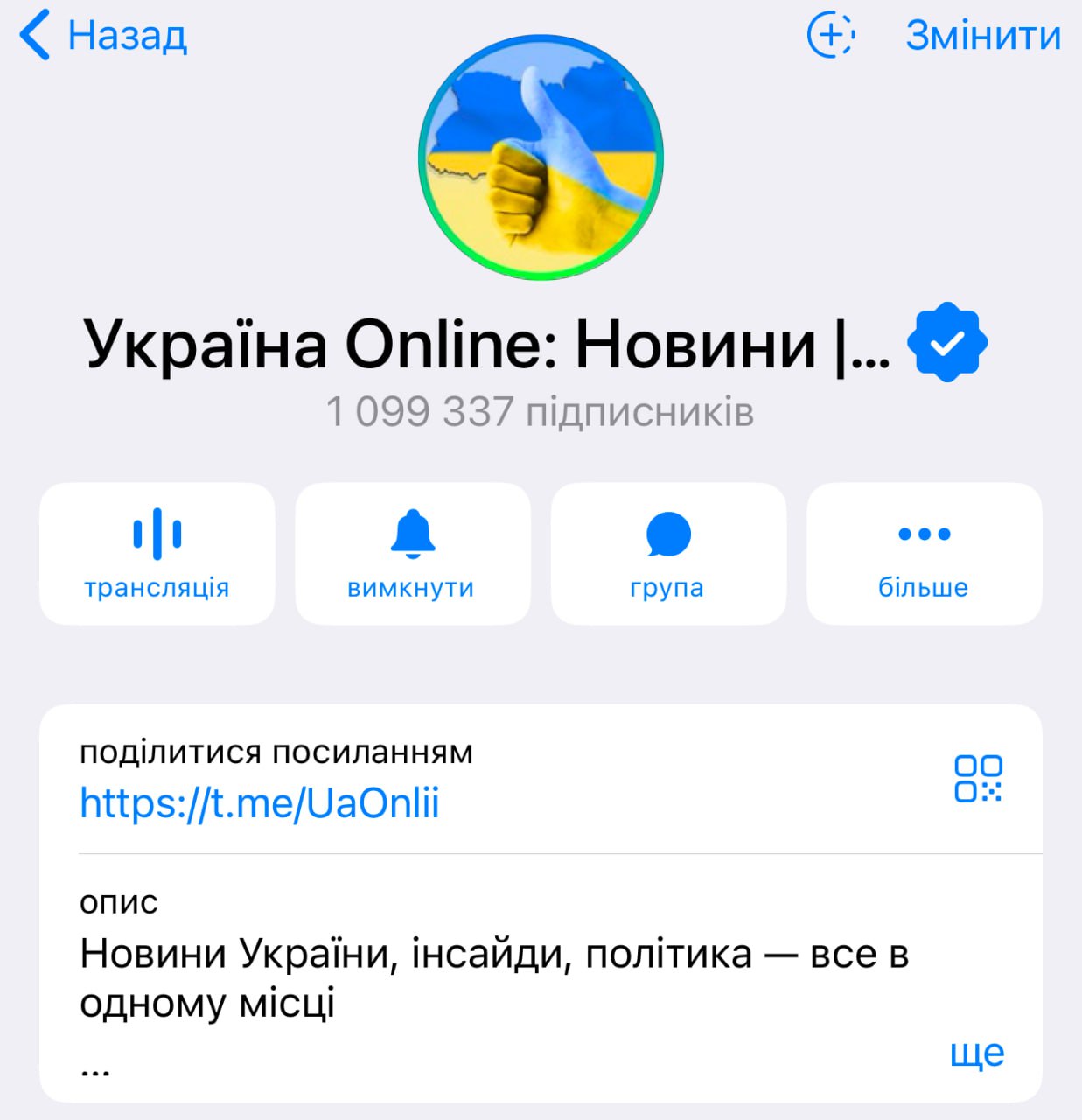The image size is (1082, 1120).
Task: Mute notifications with вимкнути
Action: click(x=412, y=554)
